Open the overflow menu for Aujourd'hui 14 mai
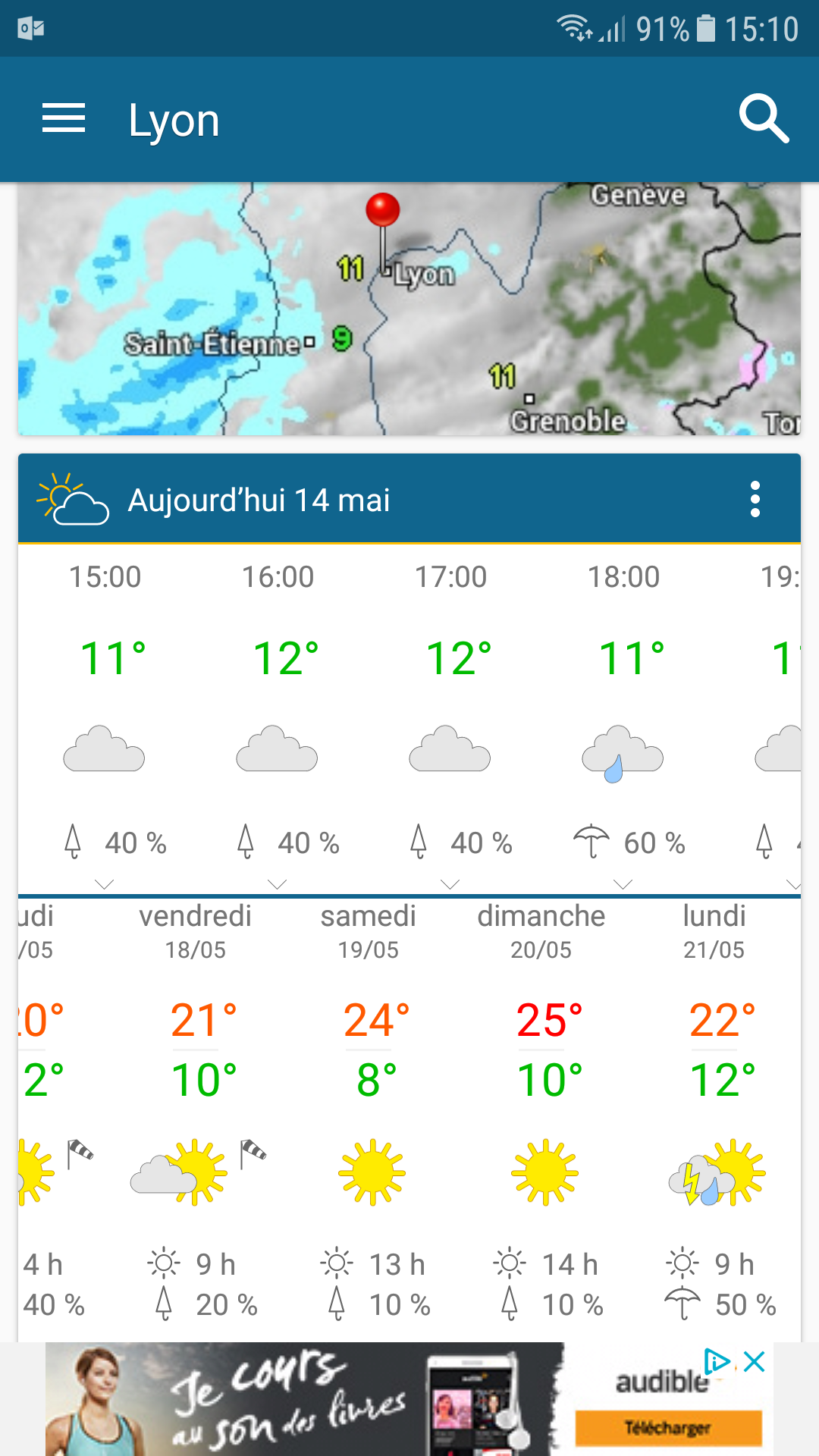Image resolution: width=819 pixels, height=1456 pixels. [x=755, y=500]
